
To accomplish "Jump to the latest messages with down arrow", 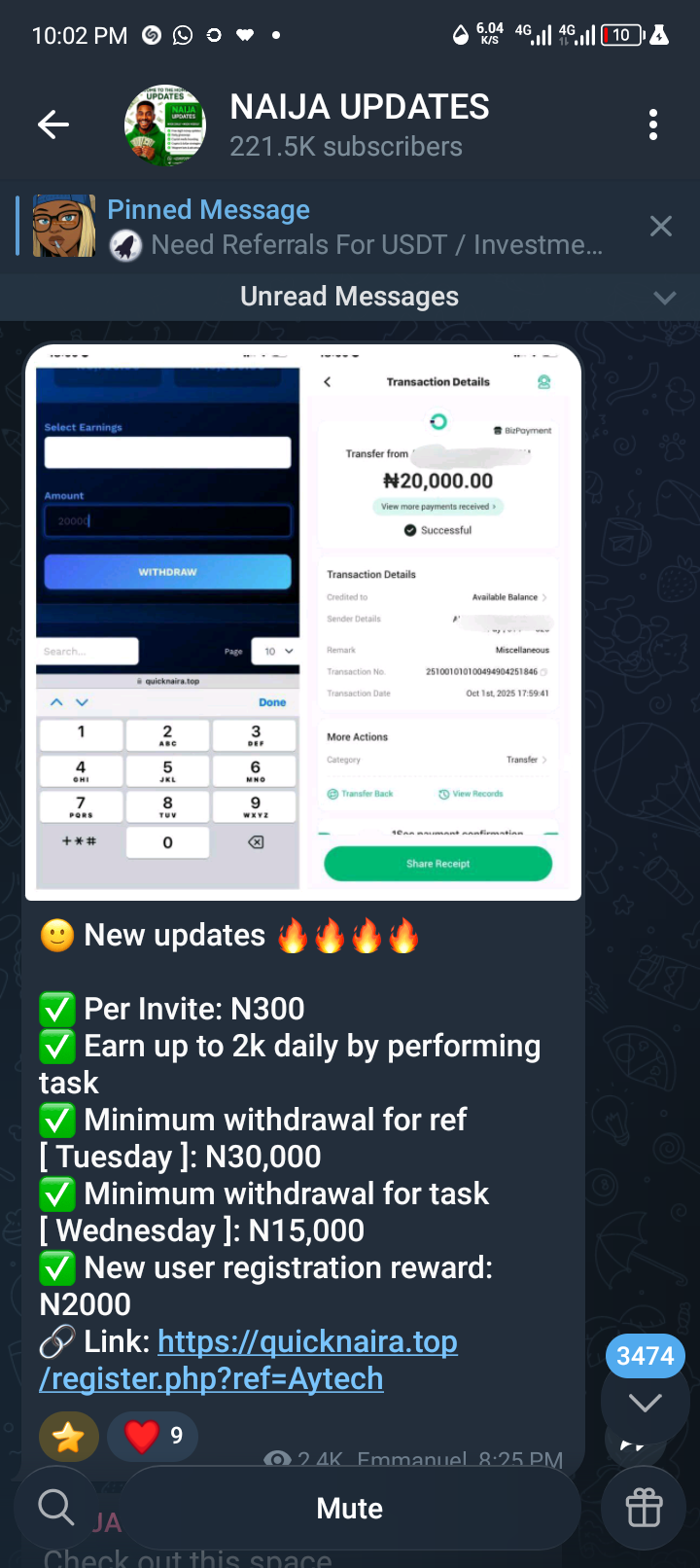I will 645,1402.
